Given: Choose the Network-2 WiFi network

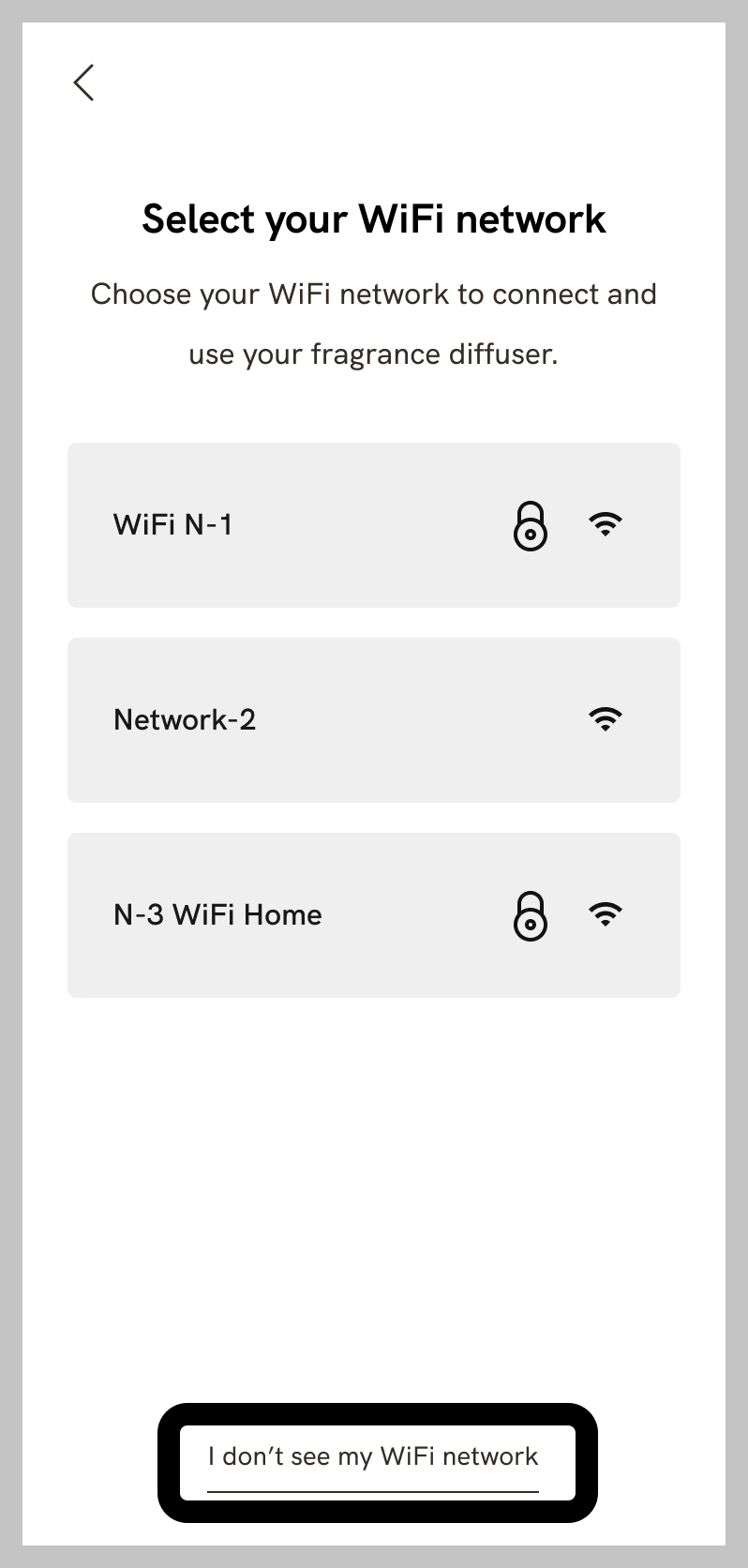Looking at the screenshot, I should click(x=374, y=720).
